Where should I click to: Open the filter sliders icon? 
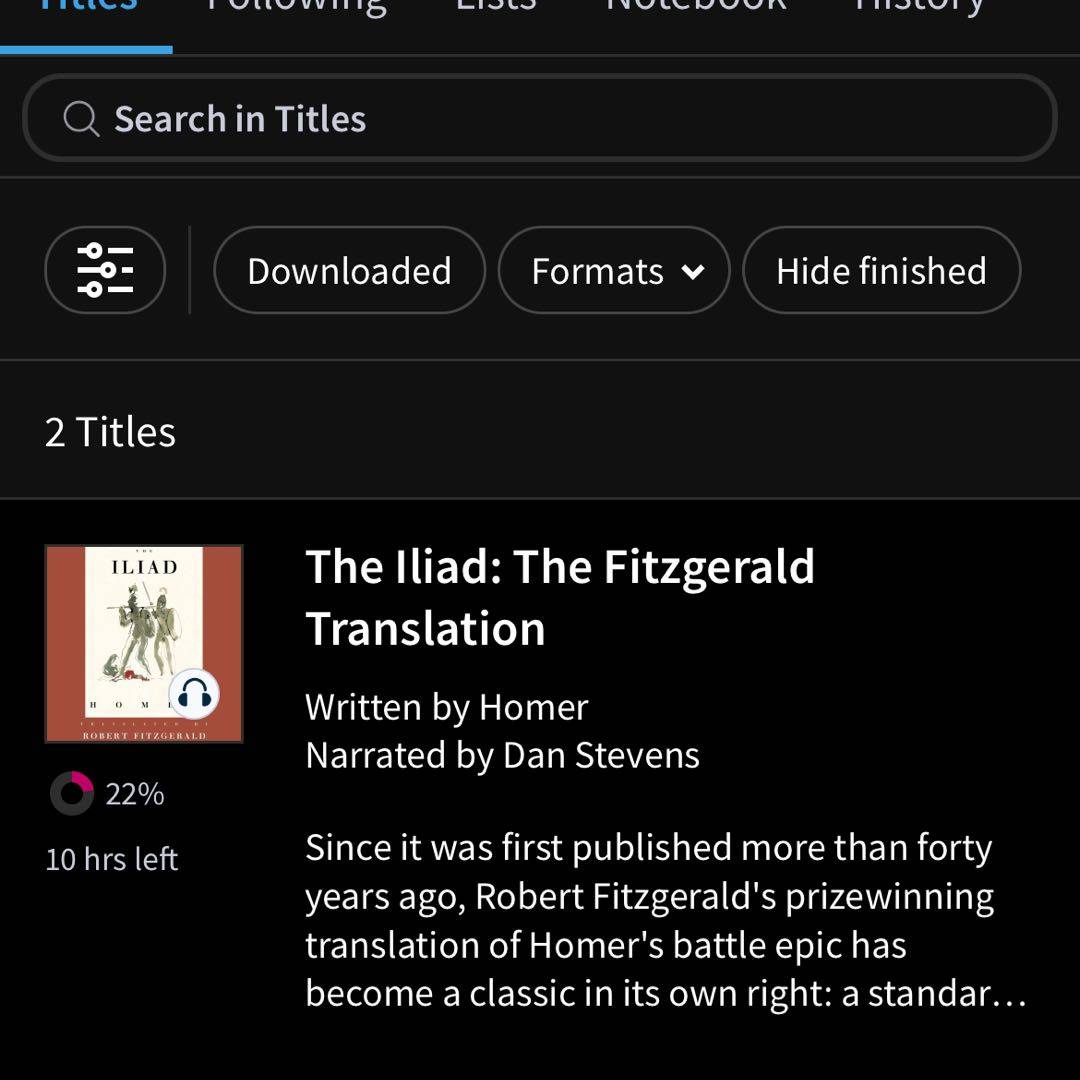[x=105, y=270]
